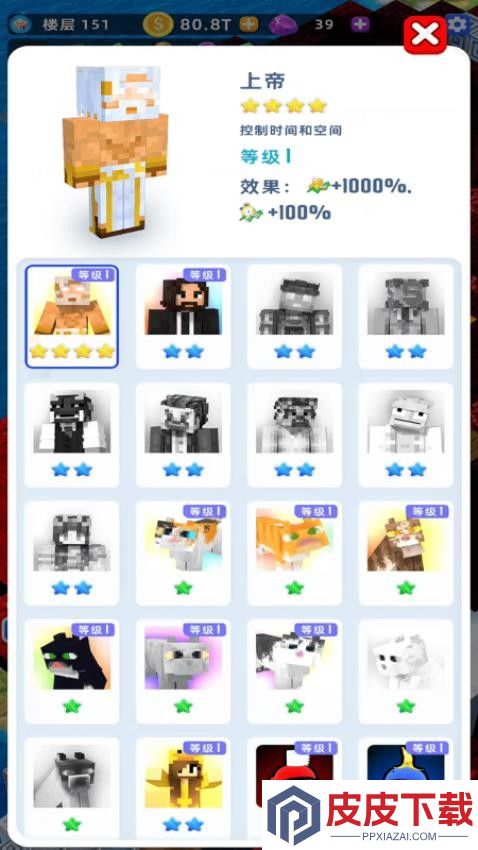
Task: Select the bearded man in black suit tile
Action: pyautogui.click(x=183, y=317)
